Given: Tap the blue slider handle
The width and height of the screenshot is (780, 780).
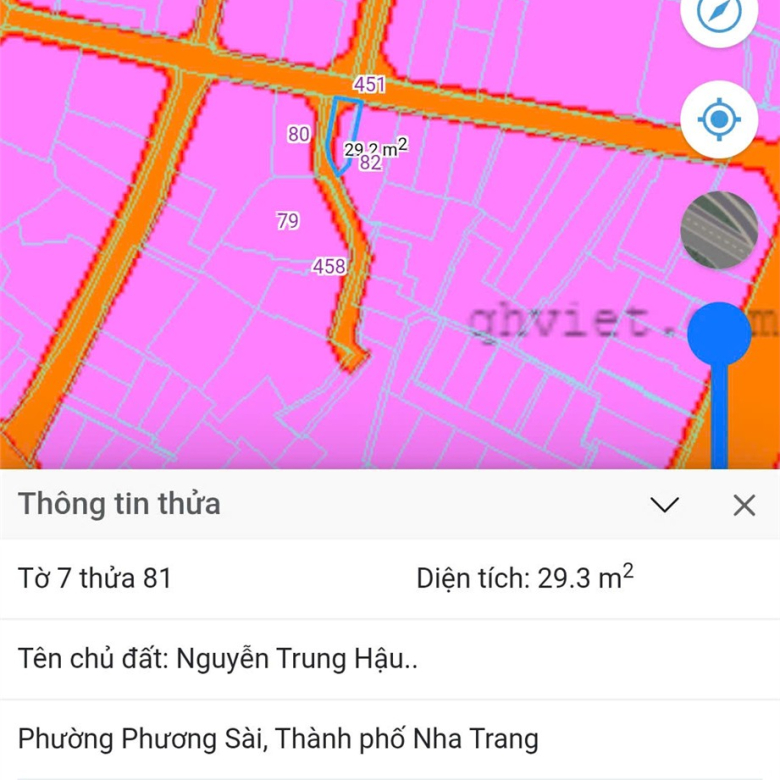Looking at the screenshot, I should click(x=719, y=335).
